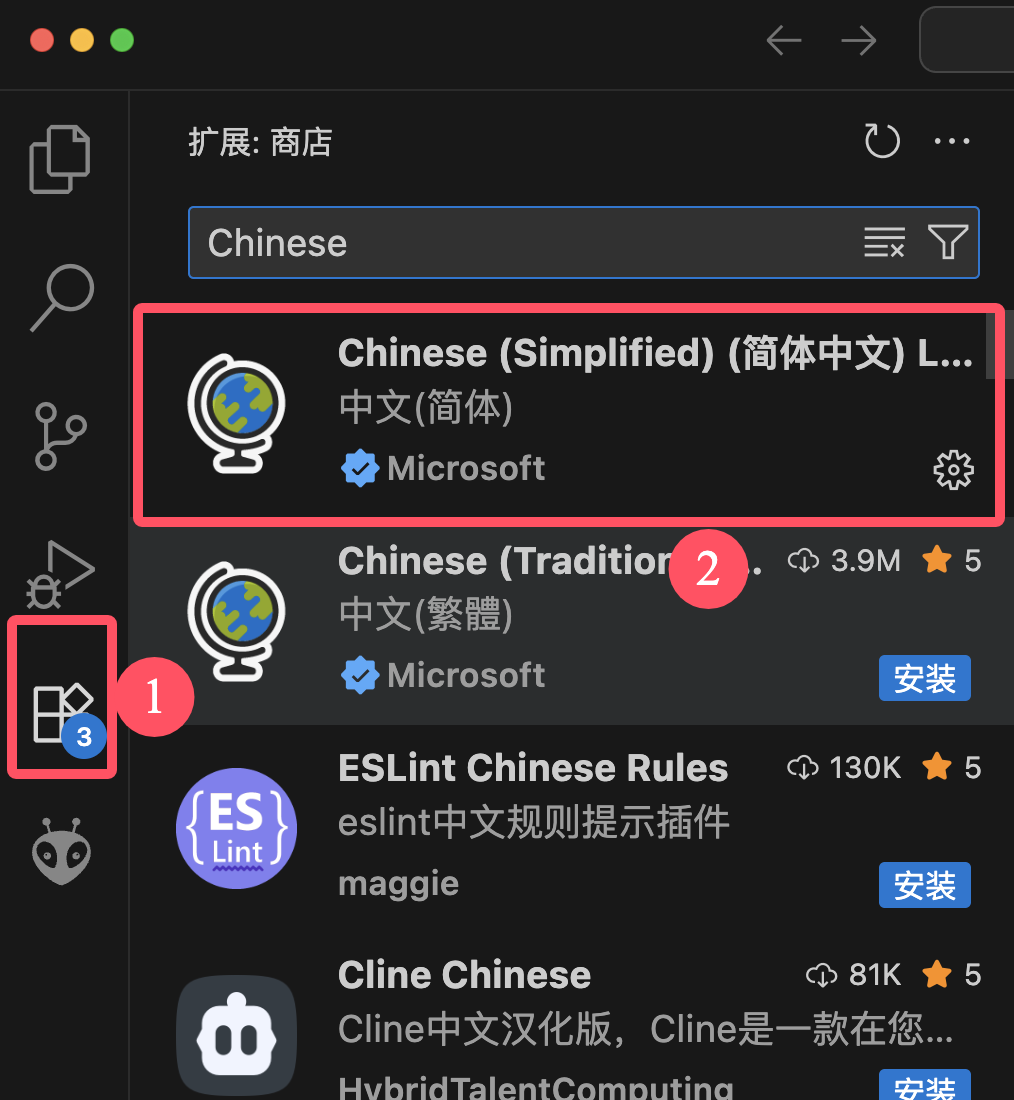This screenshot has width=1014, height=1100.
Task: Open the Explorer files icon
Action: click(60, 159)
